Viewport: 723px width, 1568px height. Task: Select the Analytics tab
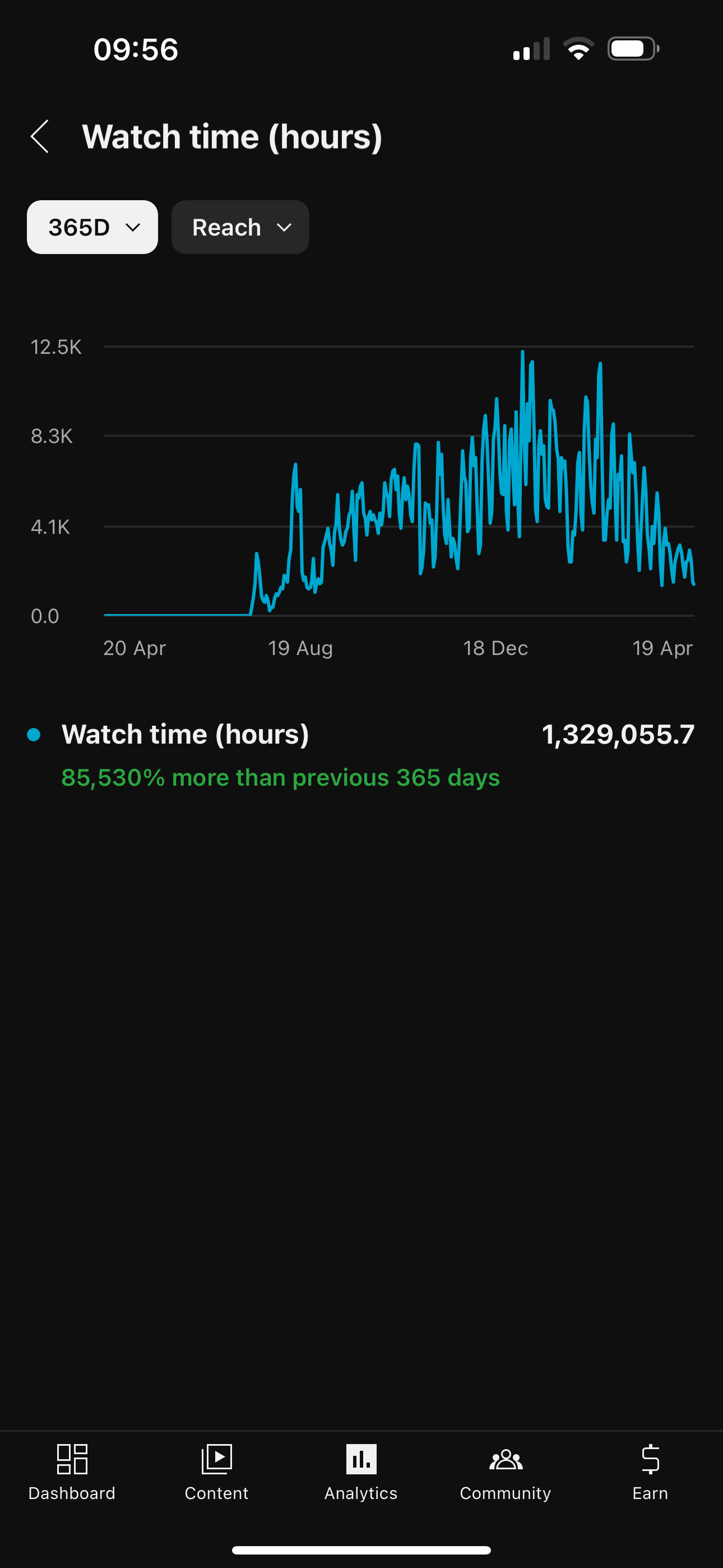pyautogui.click(x=361, y=1473)
